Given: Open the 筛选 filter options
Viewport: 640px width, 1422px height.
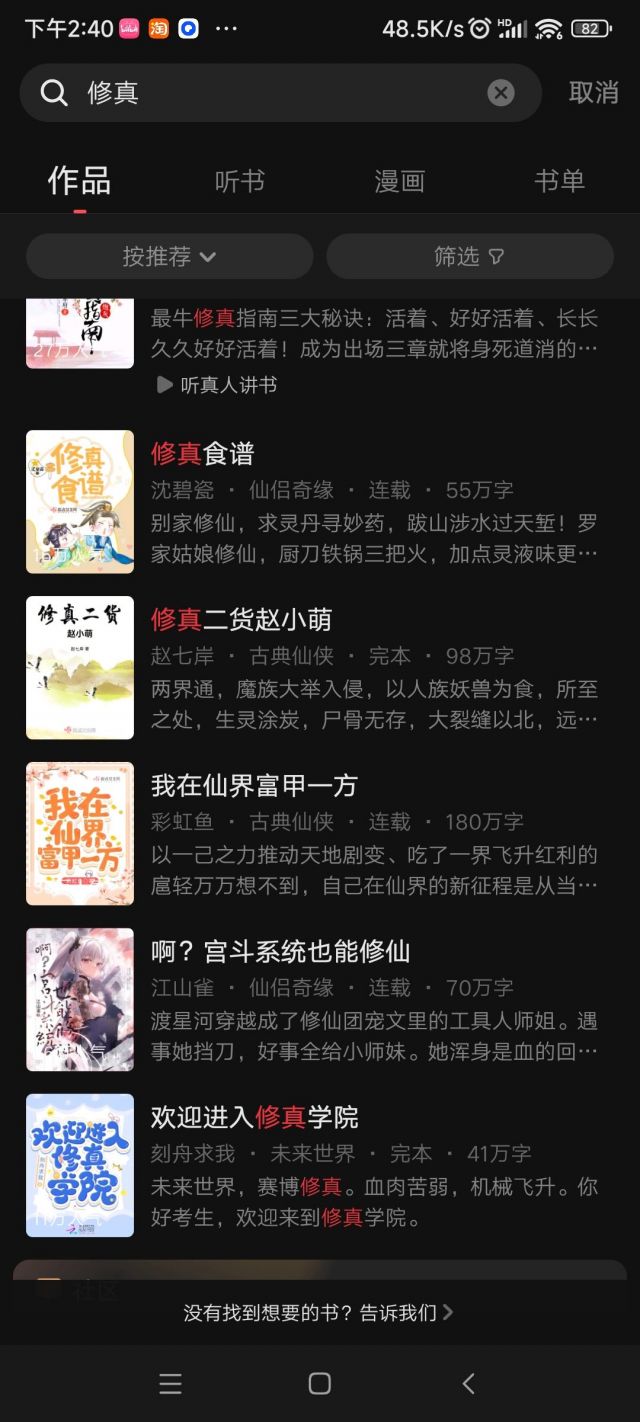Looking at the screenshot, I should click(x=470, y=256).
